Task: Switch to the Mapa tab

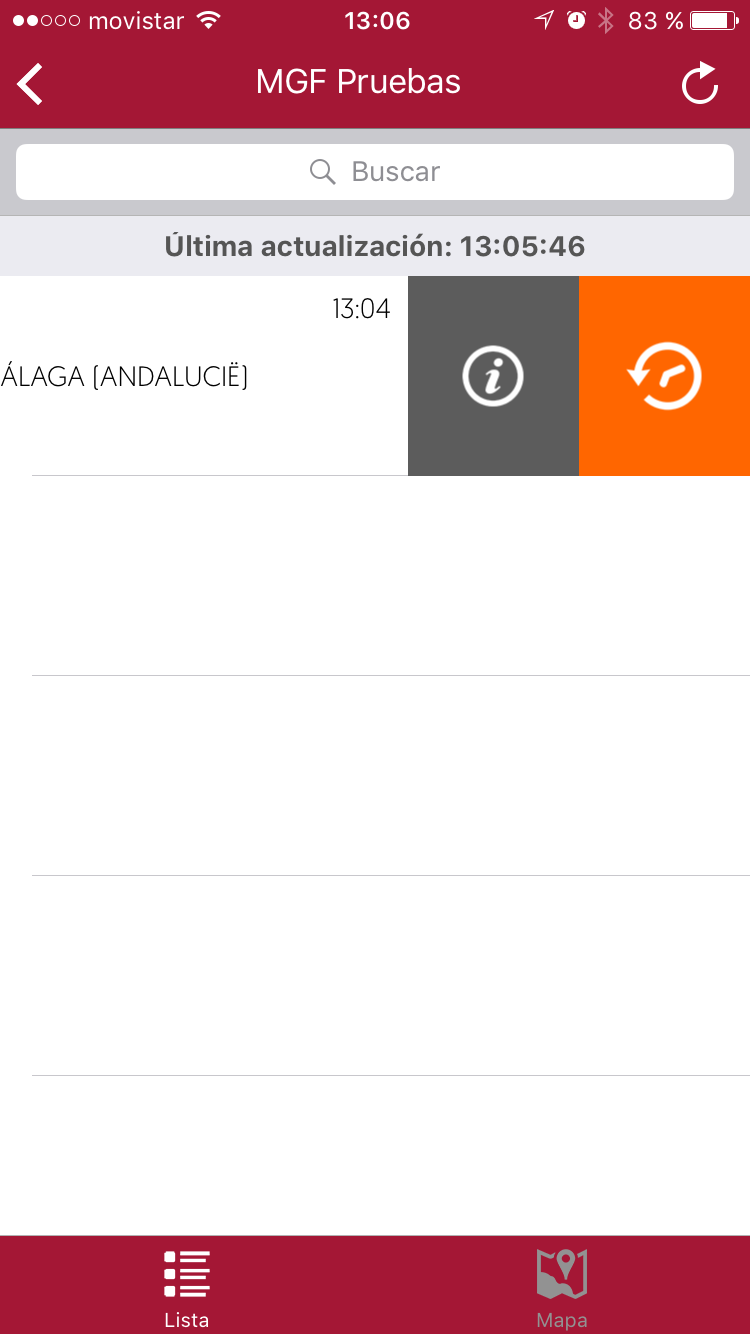Action: tap(562, 1287)
